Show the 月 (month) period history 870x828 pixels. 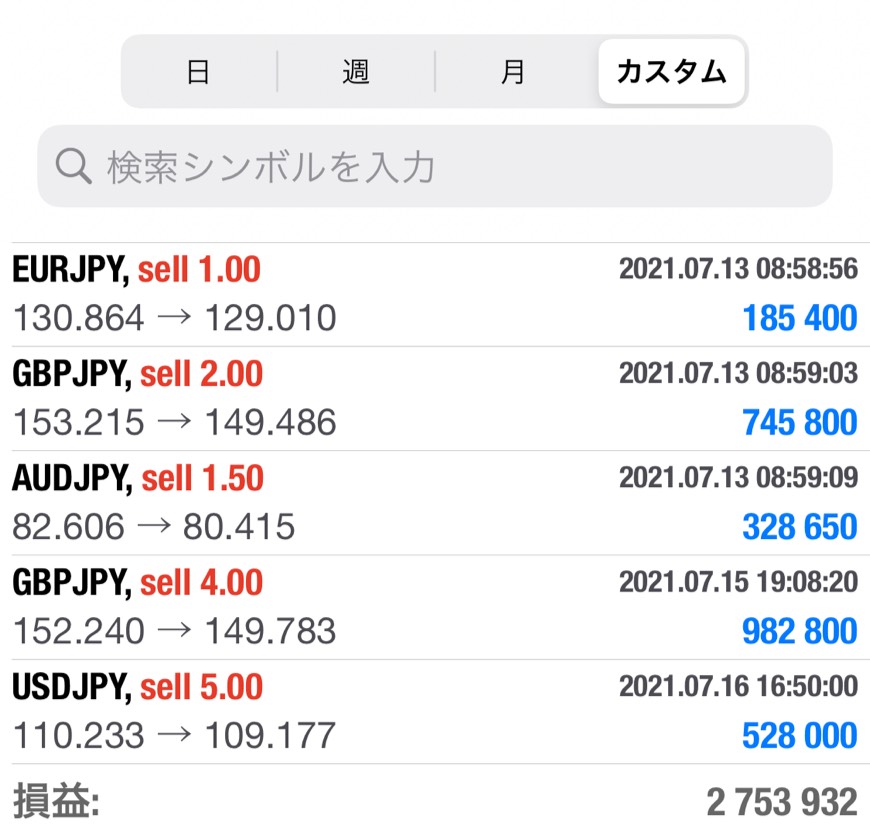pyautogui.click(x=513, y=72)
